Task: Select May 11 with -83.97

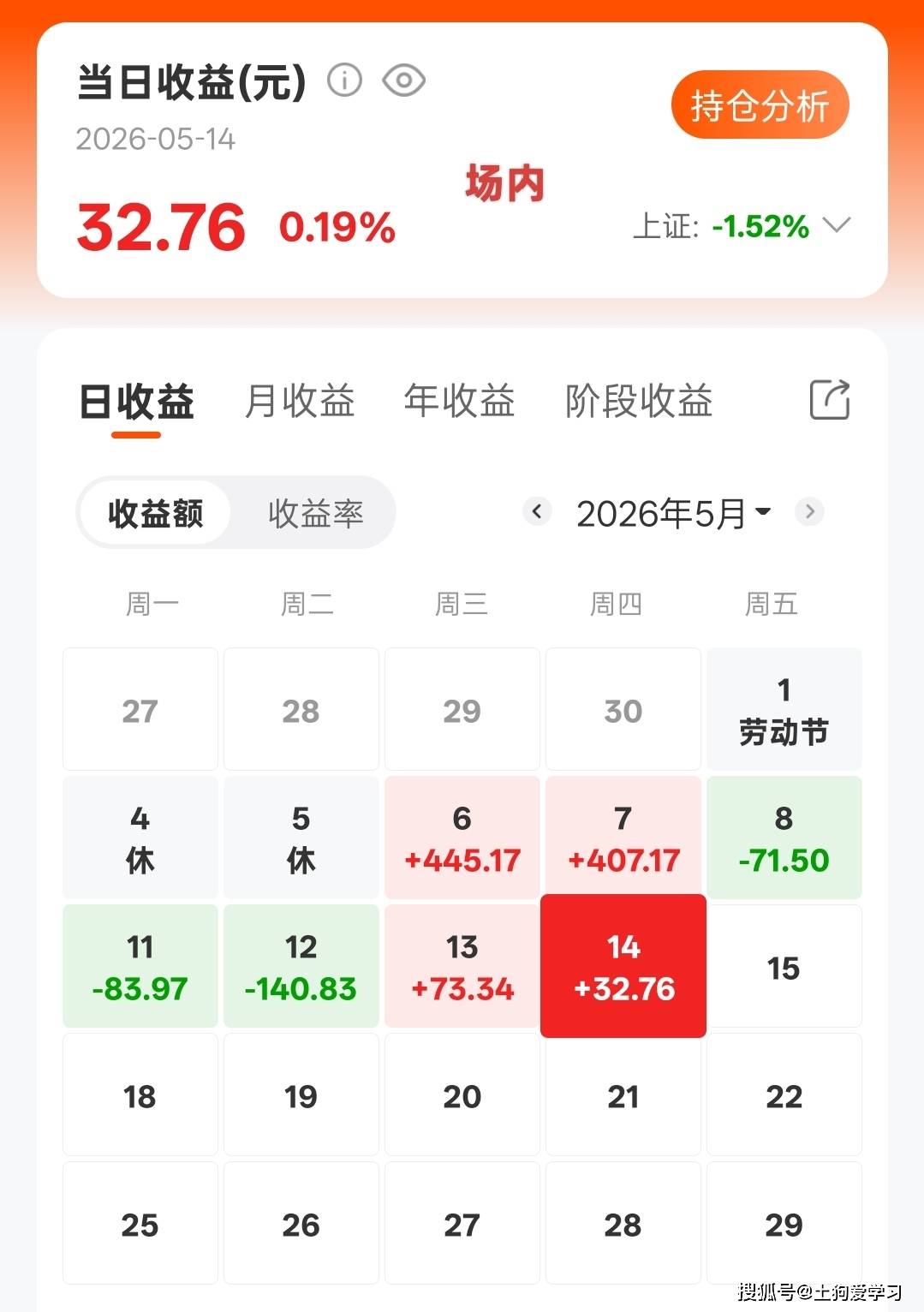Action: pyautogui.click(x=140, y=966)
